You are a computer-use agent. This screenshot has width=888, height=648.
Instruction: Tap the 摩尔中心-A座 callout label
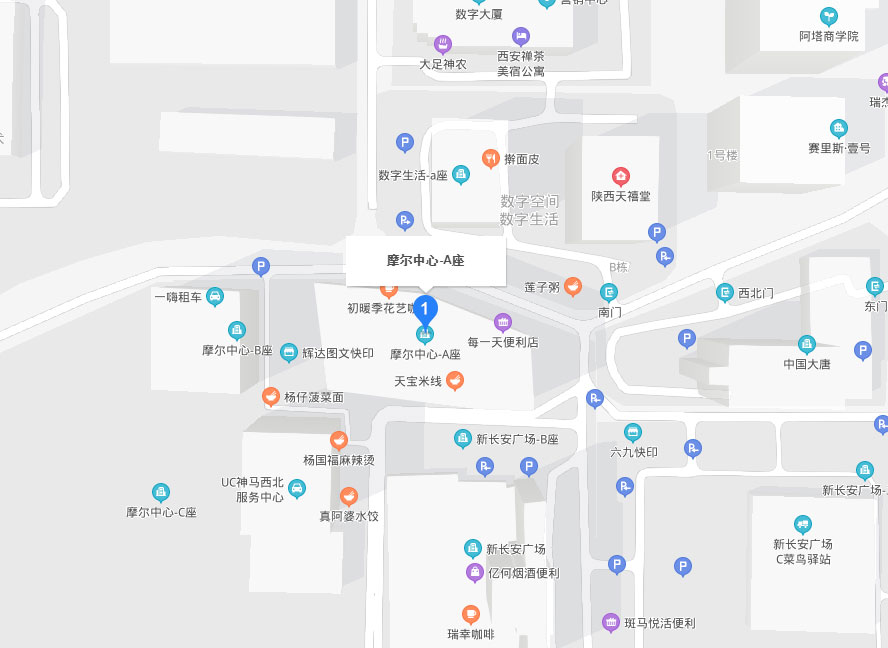click(x=425, y=261)
